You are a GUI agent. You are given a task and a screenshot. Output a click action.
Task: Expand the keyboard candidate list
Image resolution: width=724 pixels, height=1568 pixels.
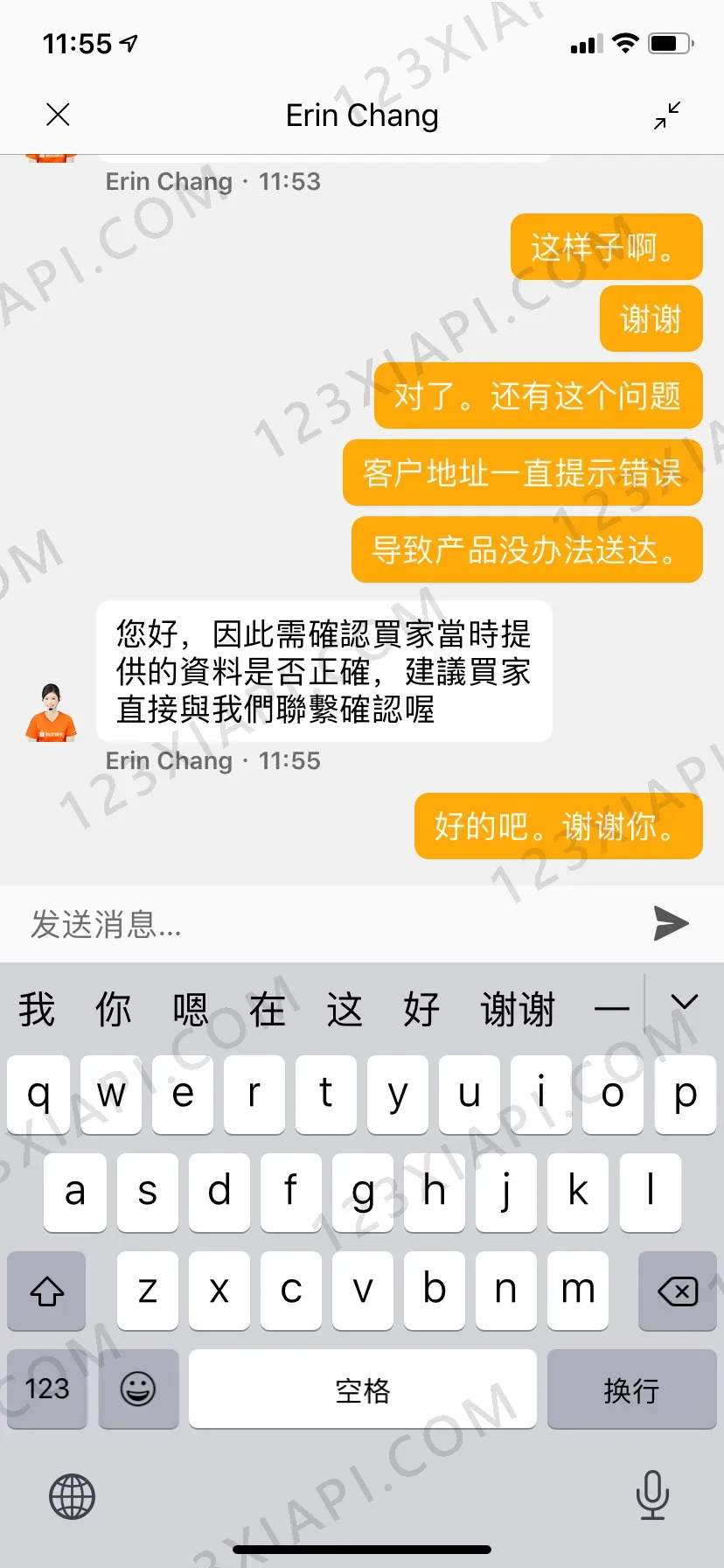[684, 1003]
